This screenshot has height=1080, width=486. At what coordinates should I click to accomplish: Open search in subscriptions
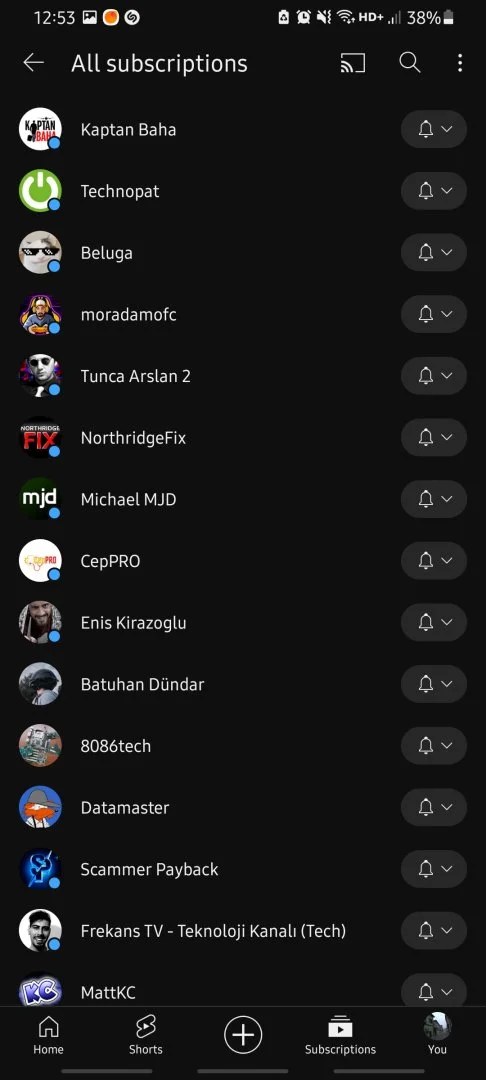pyautogui.click(x=410, y=63)
